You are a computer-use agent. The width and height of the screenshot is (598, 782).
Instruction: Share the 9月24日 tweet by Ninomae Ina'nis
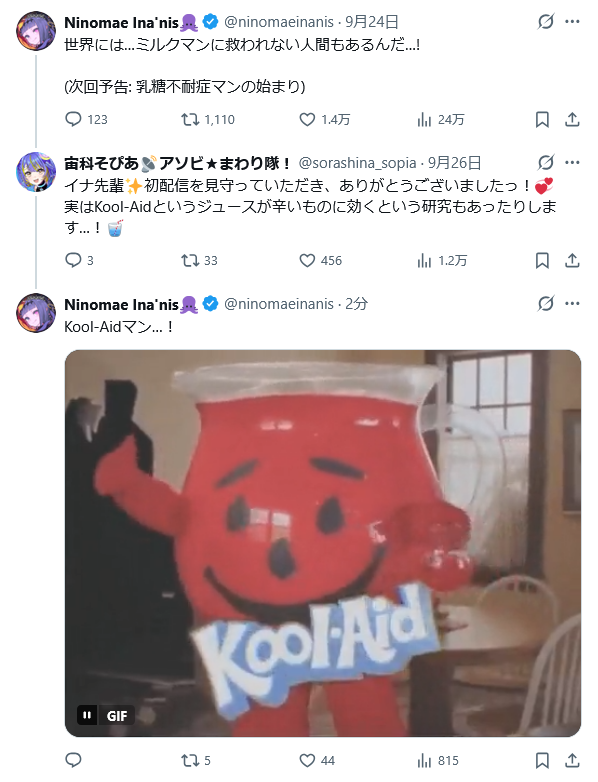572,119
